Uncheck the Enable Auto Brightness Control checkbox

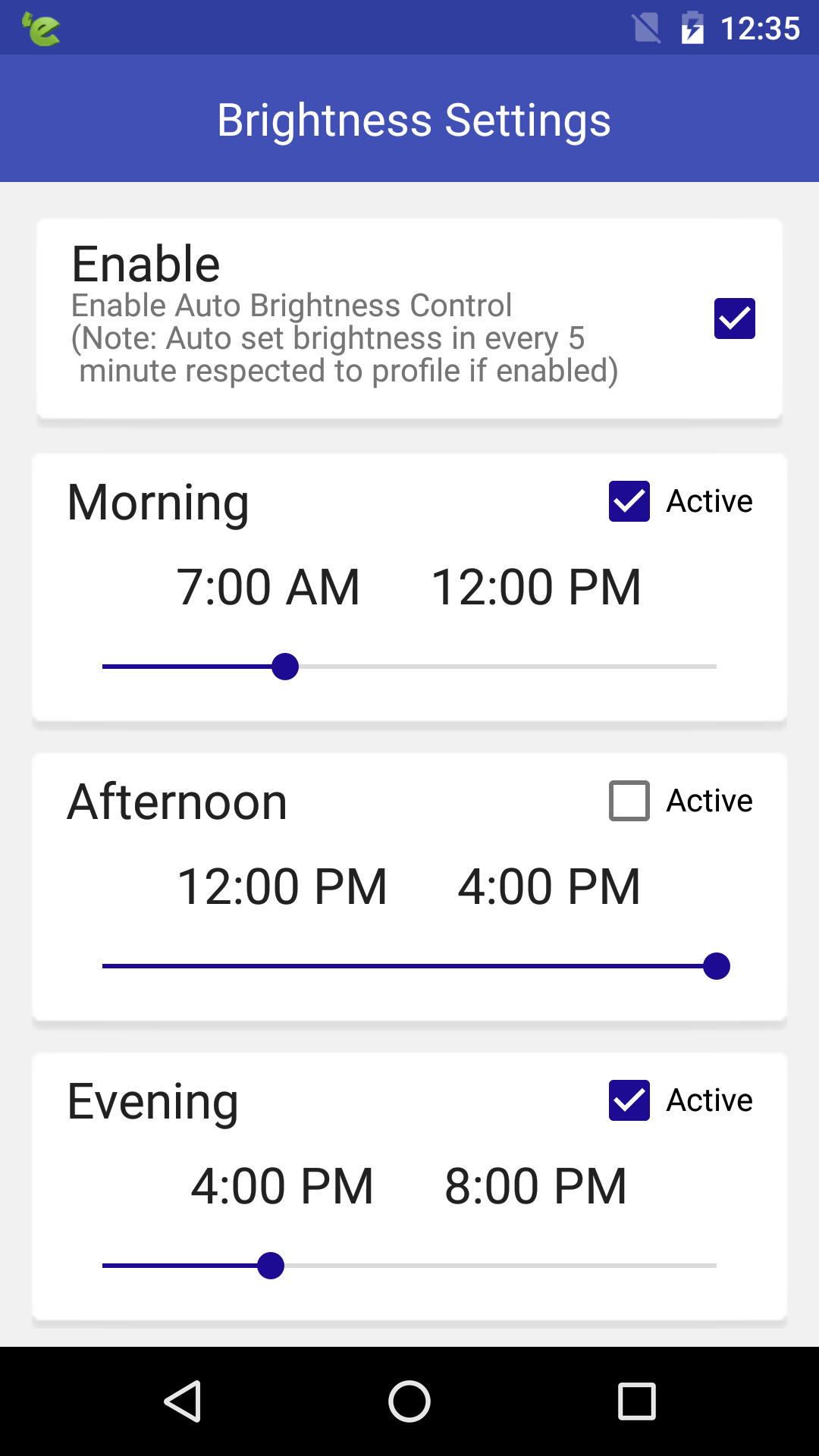click(x=734, y=318)
